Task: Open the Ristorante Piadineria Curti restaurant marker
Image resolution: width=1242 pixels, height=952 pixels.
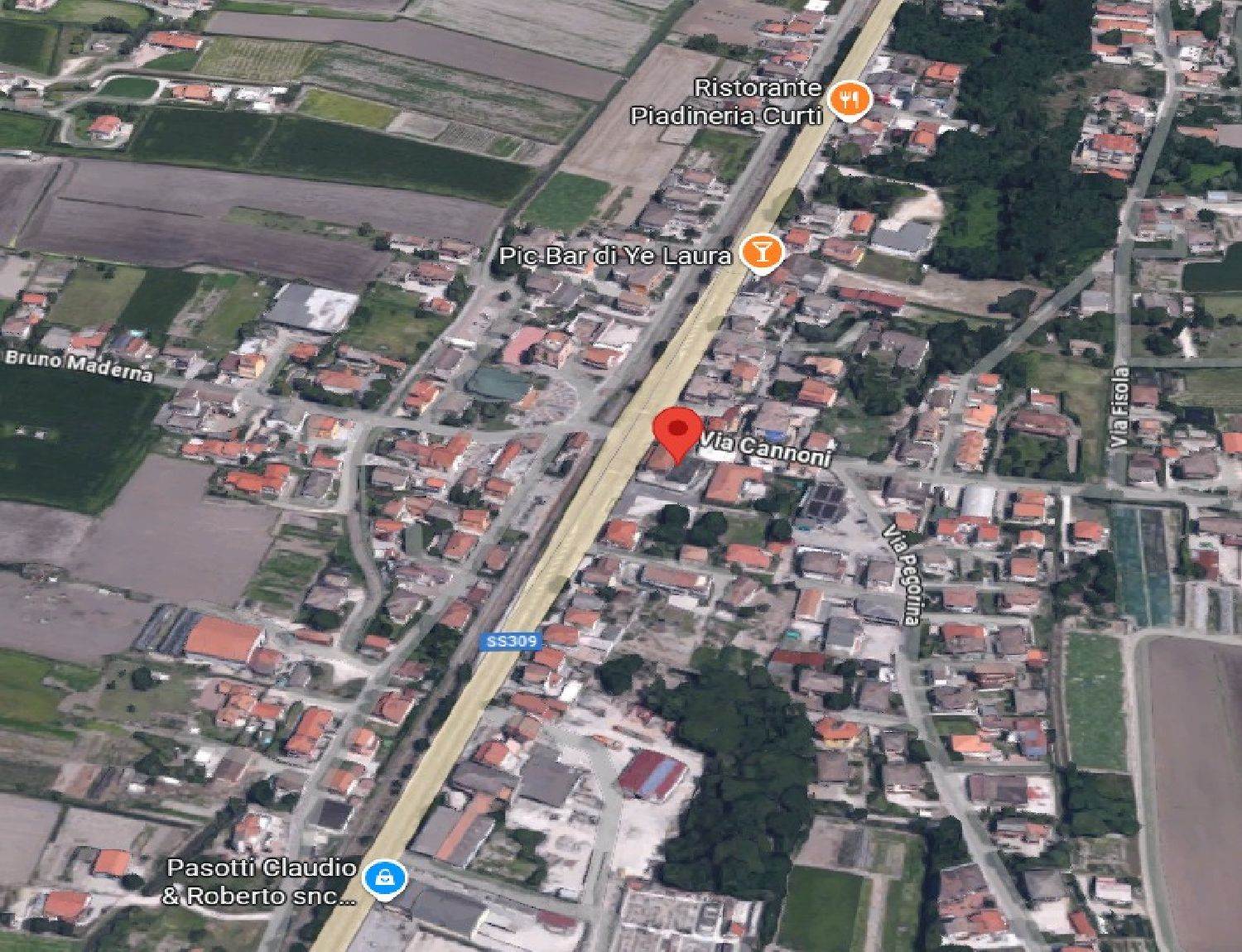Action: (850, 101)
